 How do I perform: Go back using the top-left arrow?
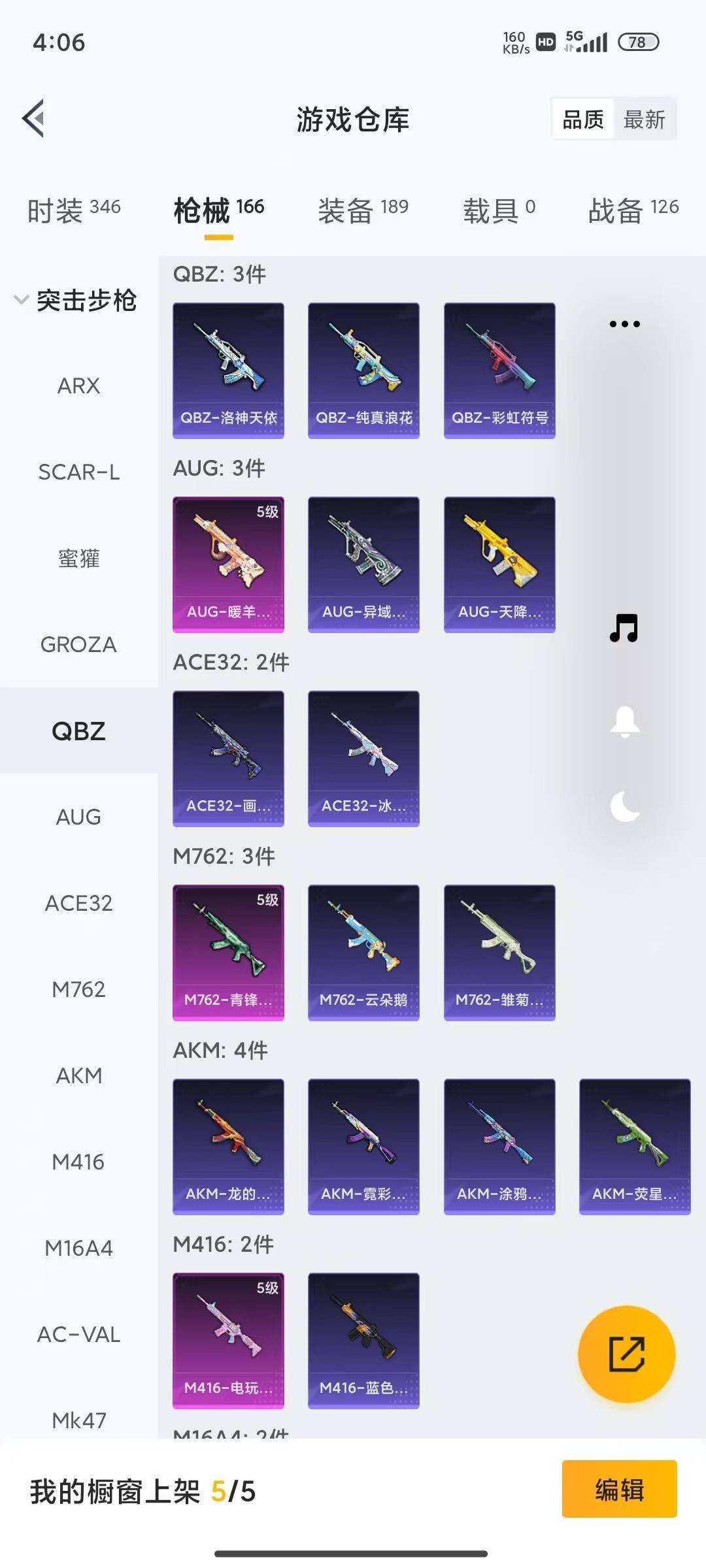click(34, 118)
